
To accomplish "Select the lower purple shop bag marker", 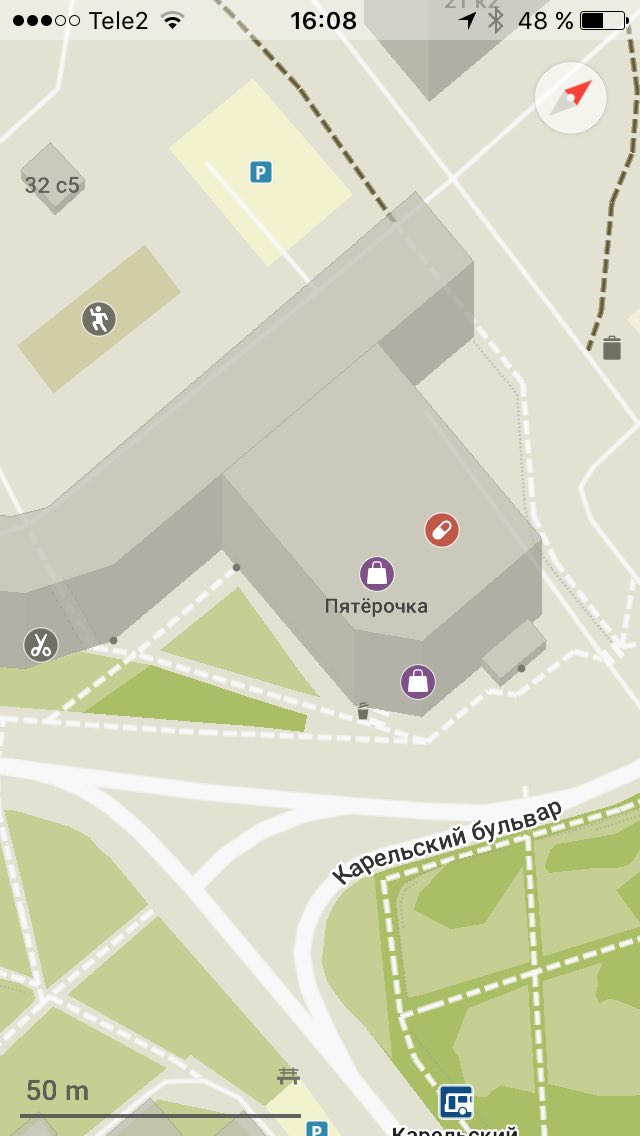I will point(417,682).
